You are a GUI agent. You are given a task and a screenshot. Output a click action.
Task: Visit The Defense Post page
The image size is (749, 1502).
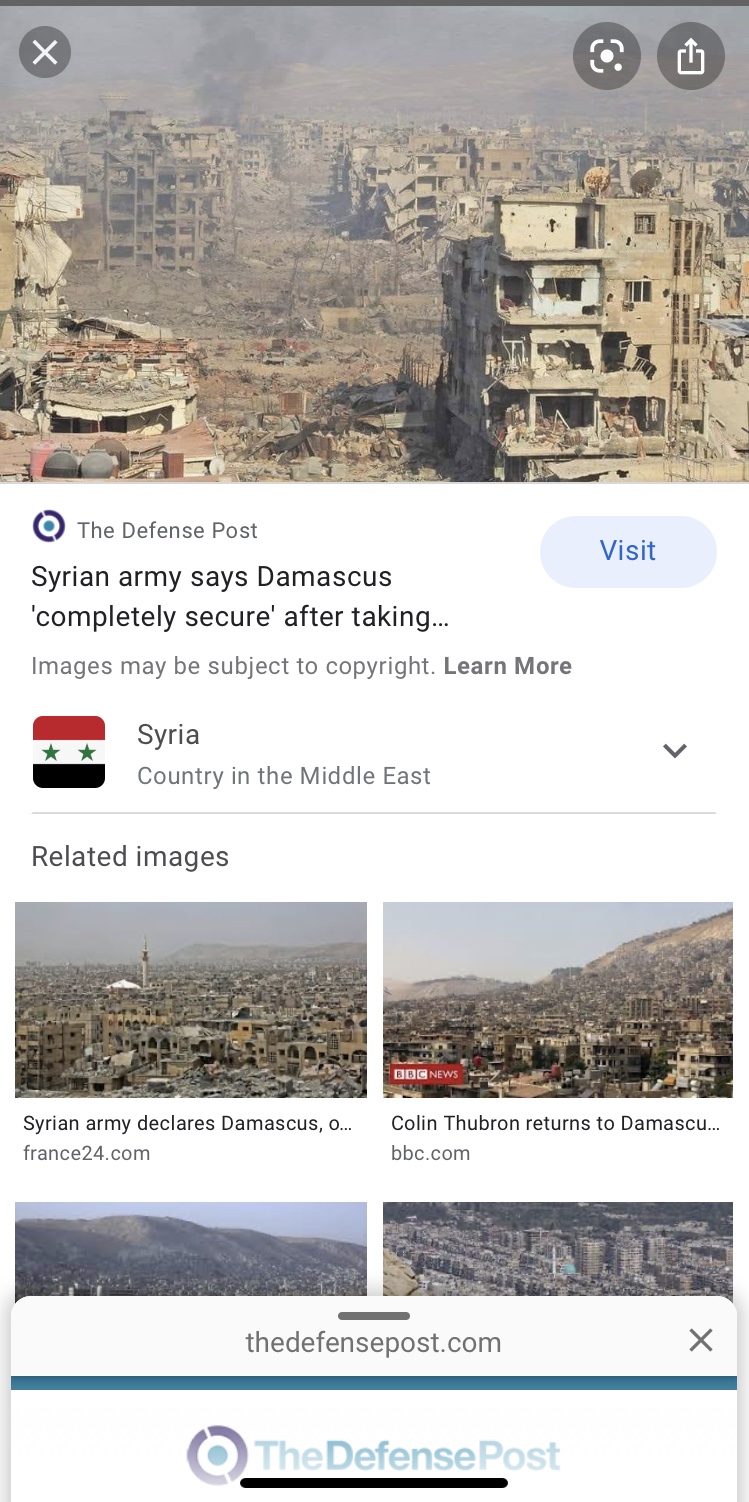[627, 551]
